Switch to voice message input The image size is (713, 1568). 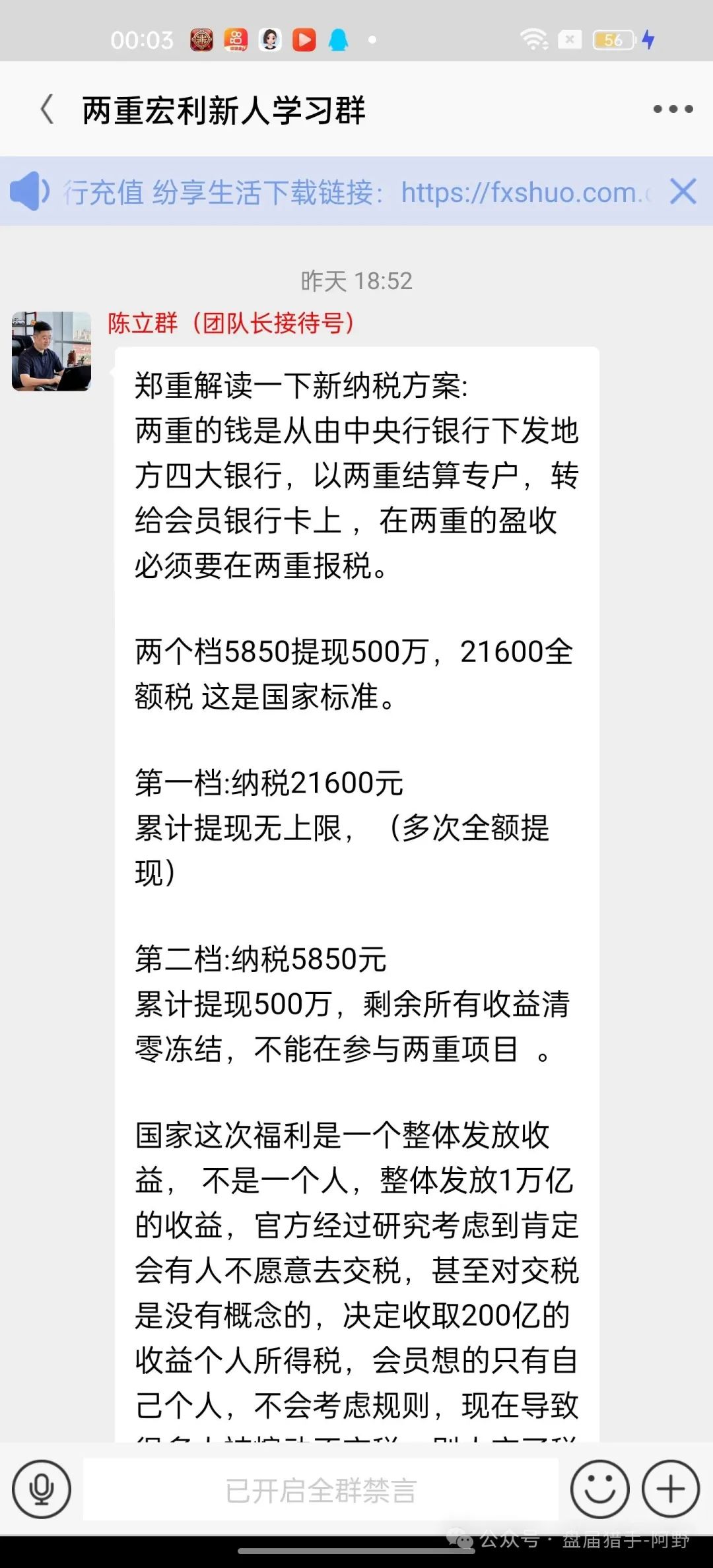[42, 1489]
